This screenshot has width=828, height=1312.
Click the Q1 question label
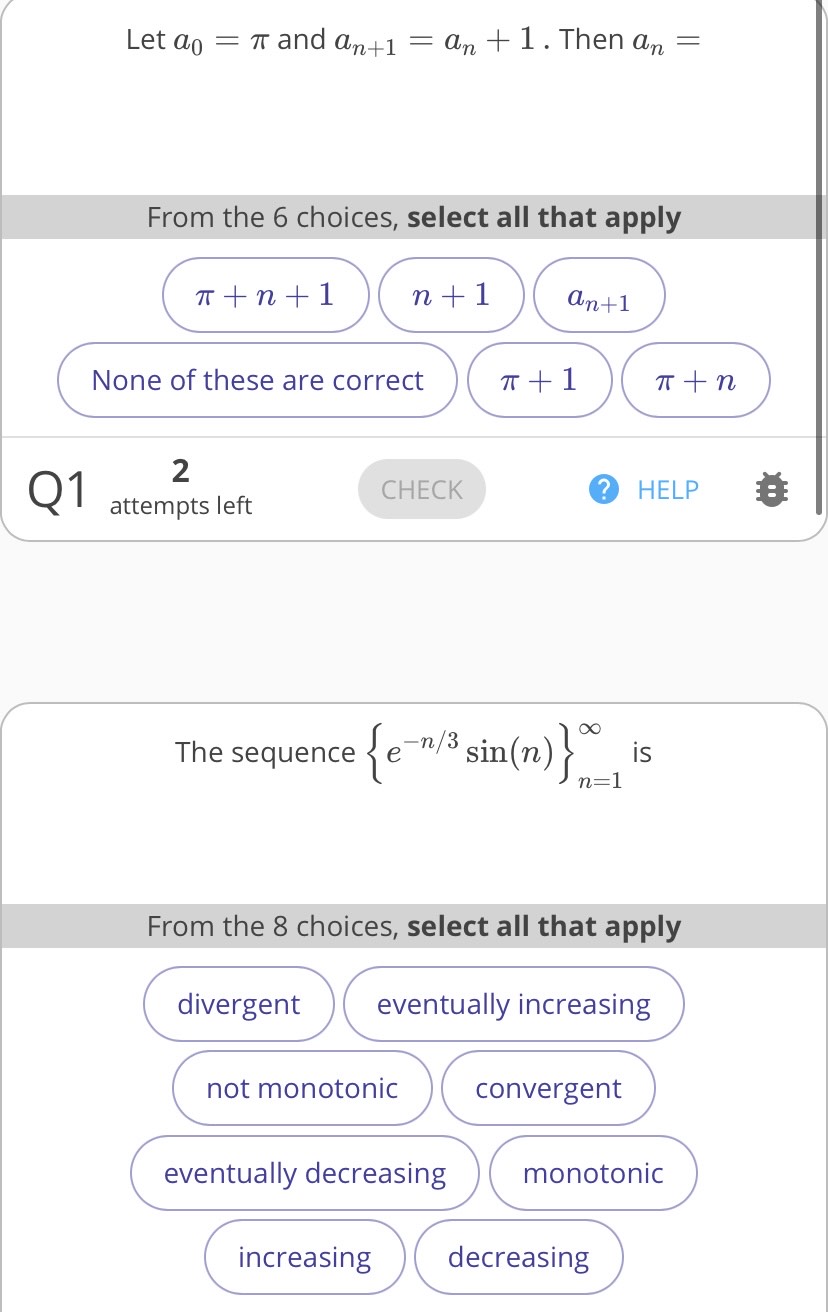tap(55, 489)
